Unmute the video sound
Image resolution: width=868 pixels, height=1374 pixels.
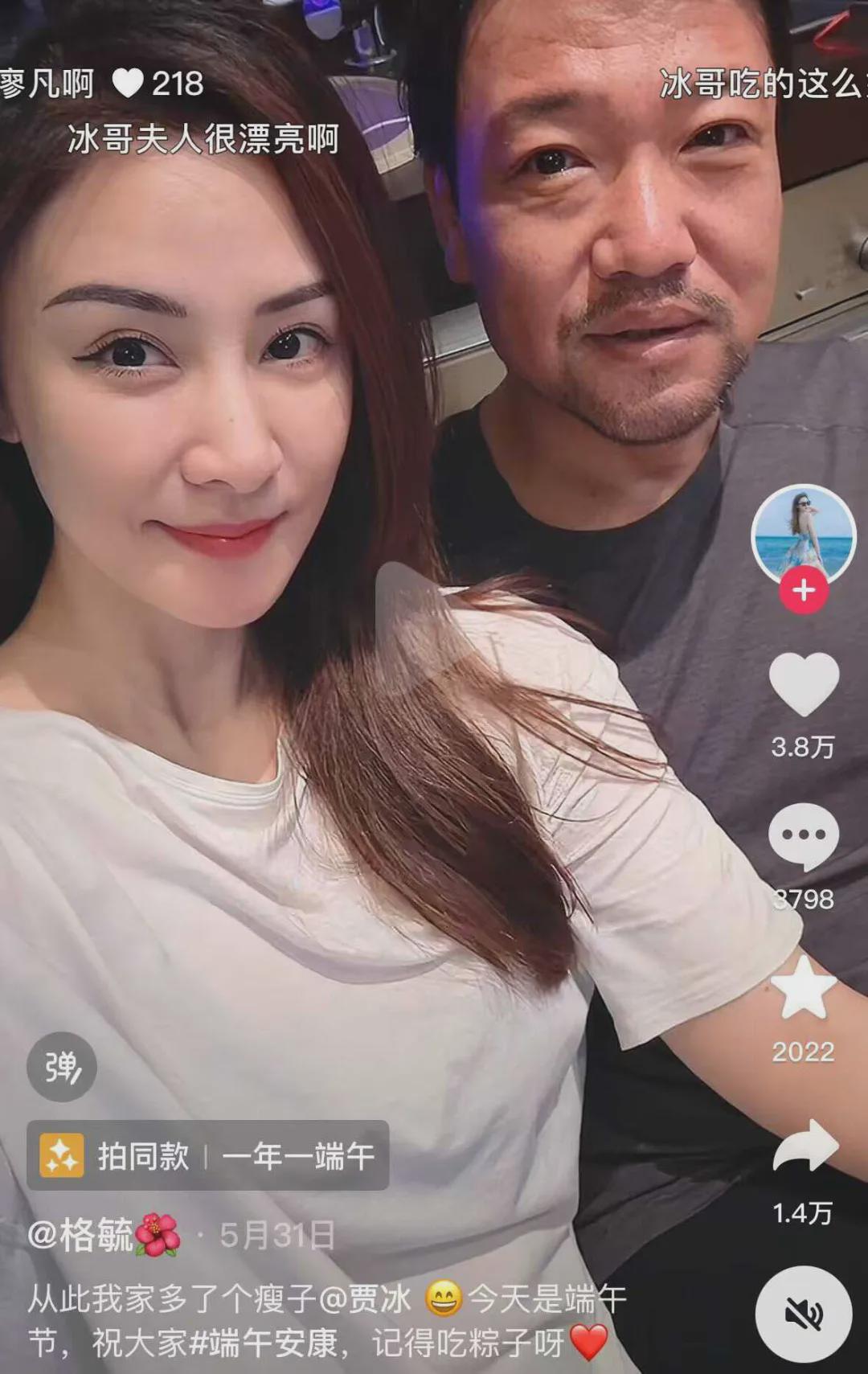(803, 1315)
